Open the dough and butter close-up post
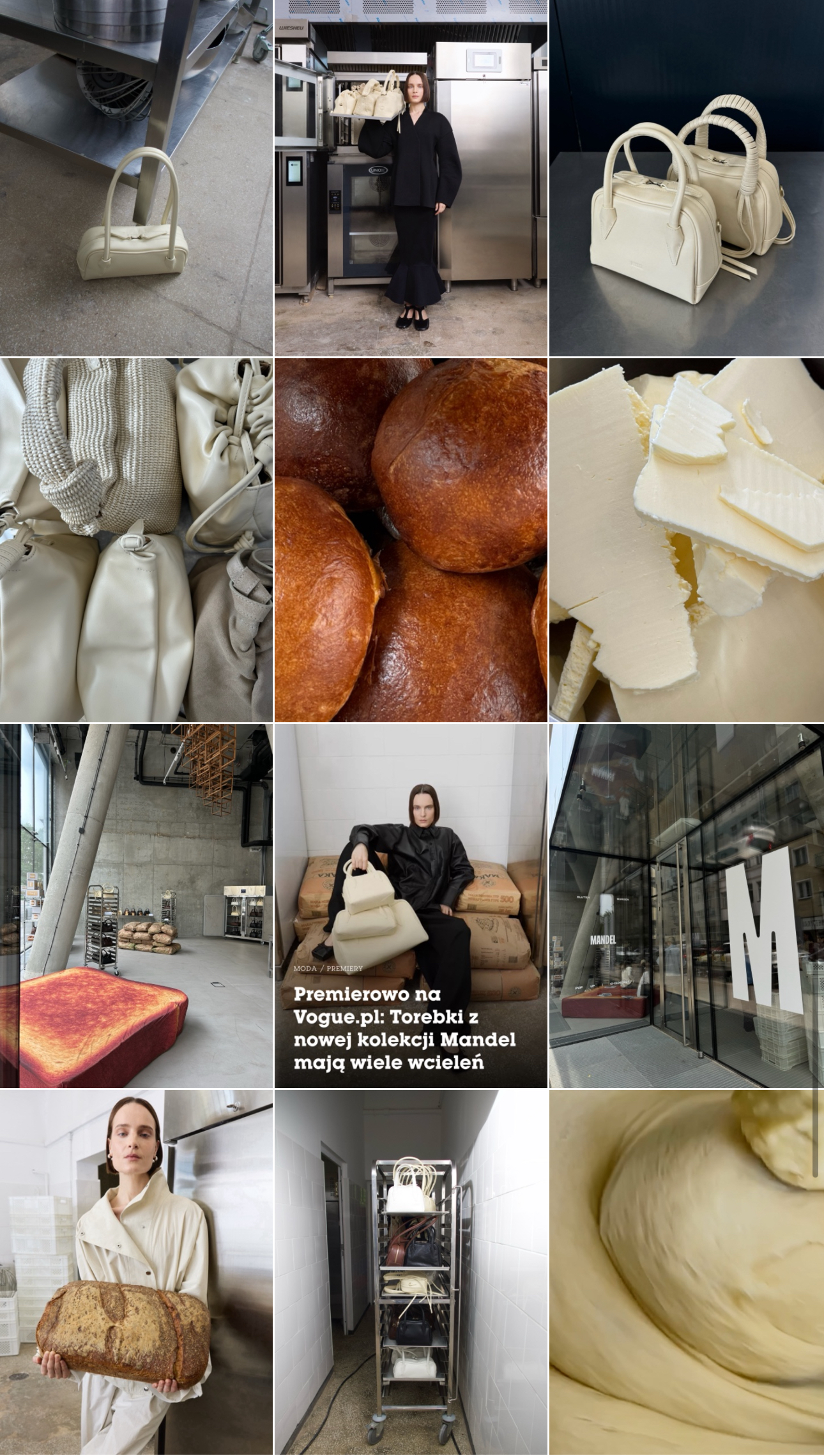Screen dimensions: 824x1456 (686, 1272)
